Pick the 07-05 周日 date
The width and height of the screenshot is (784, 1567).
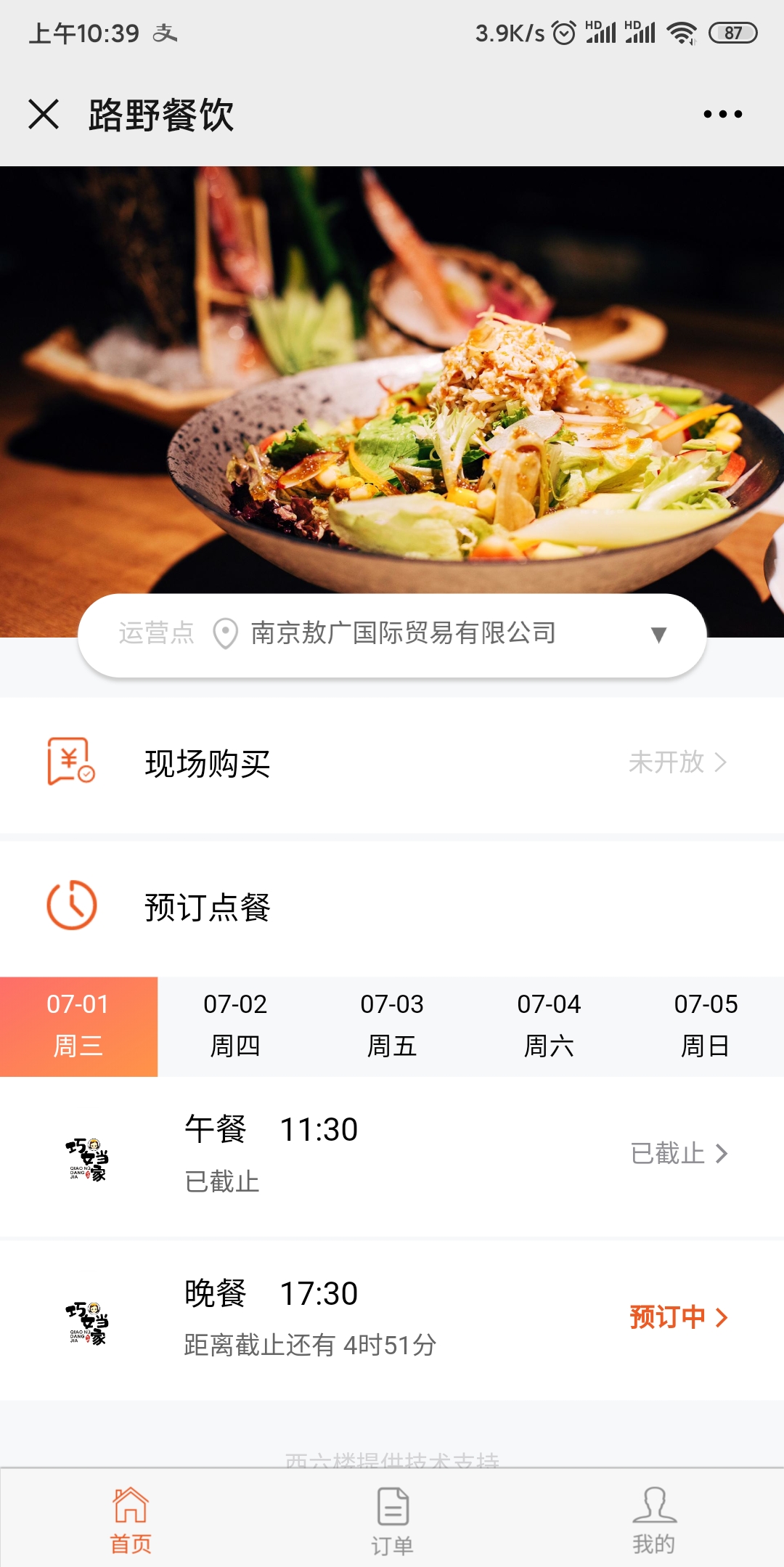[706, 1025]
